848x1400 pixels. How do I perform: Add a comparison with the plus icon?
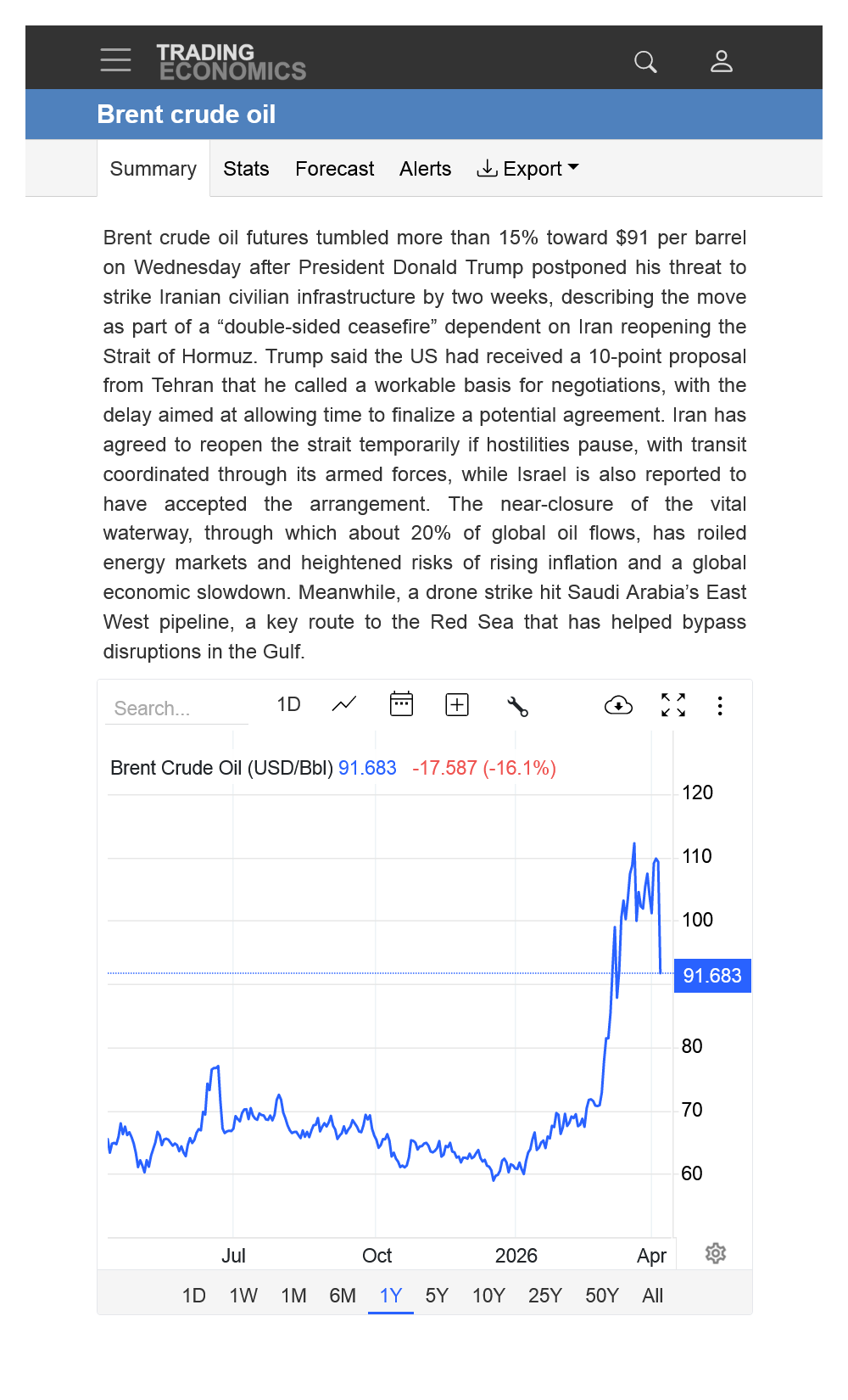click(457, 704)
